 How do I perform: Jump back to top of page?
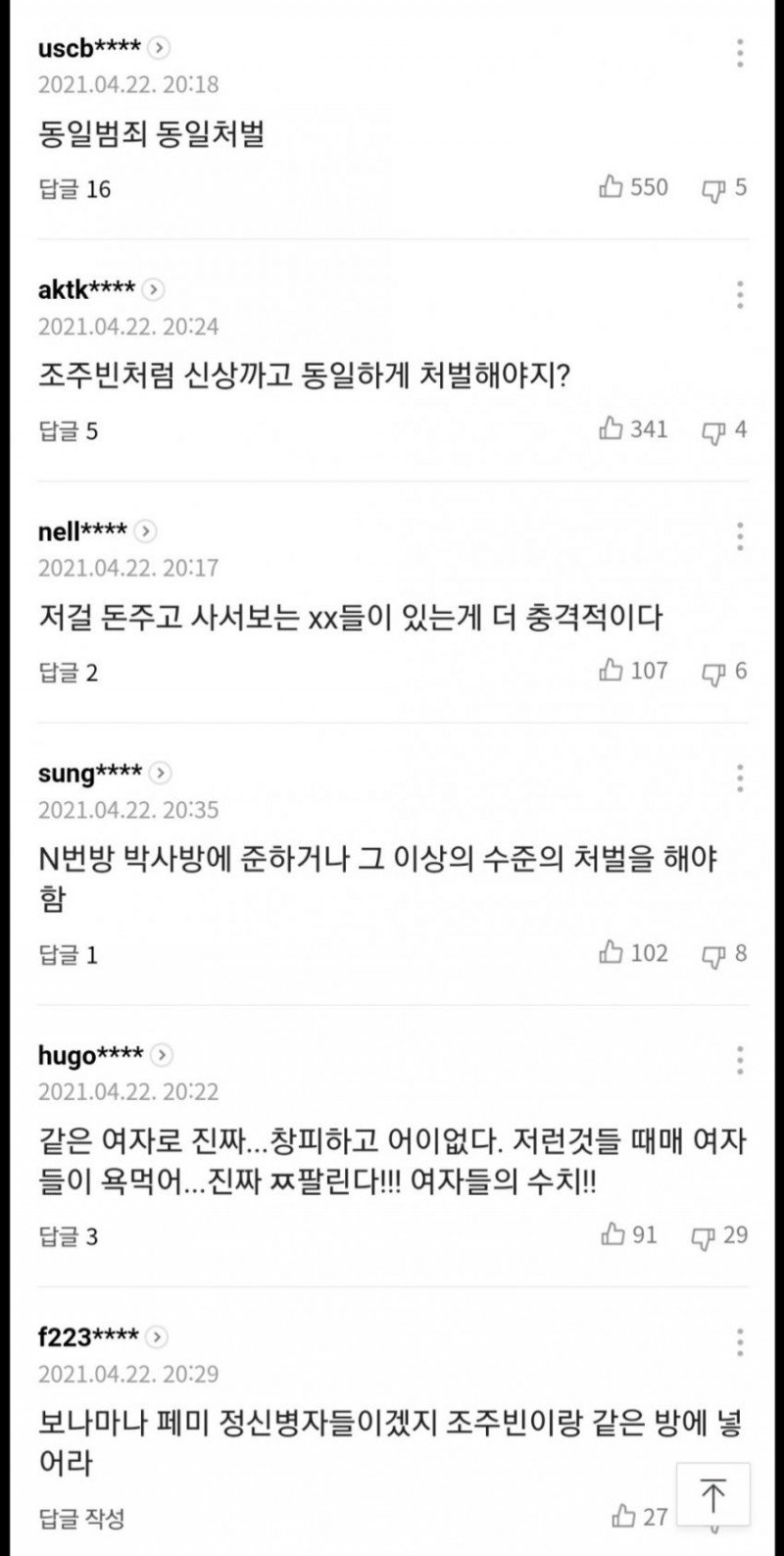point(713,1496)
